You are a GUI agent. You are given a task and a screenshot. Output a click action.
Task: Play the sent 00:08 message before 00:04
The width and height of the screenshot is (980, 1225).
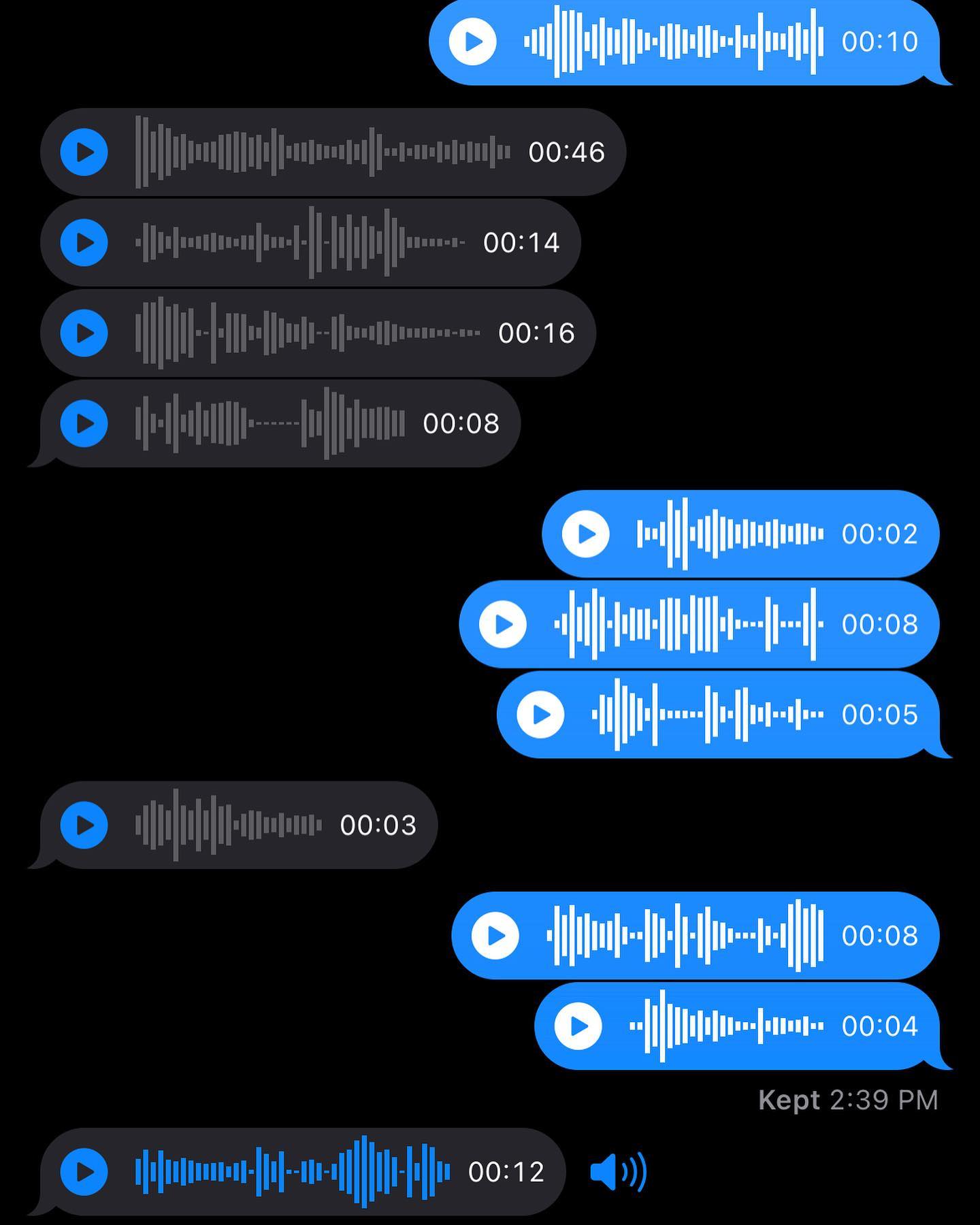pyautogui.click(x=495, y=936)
